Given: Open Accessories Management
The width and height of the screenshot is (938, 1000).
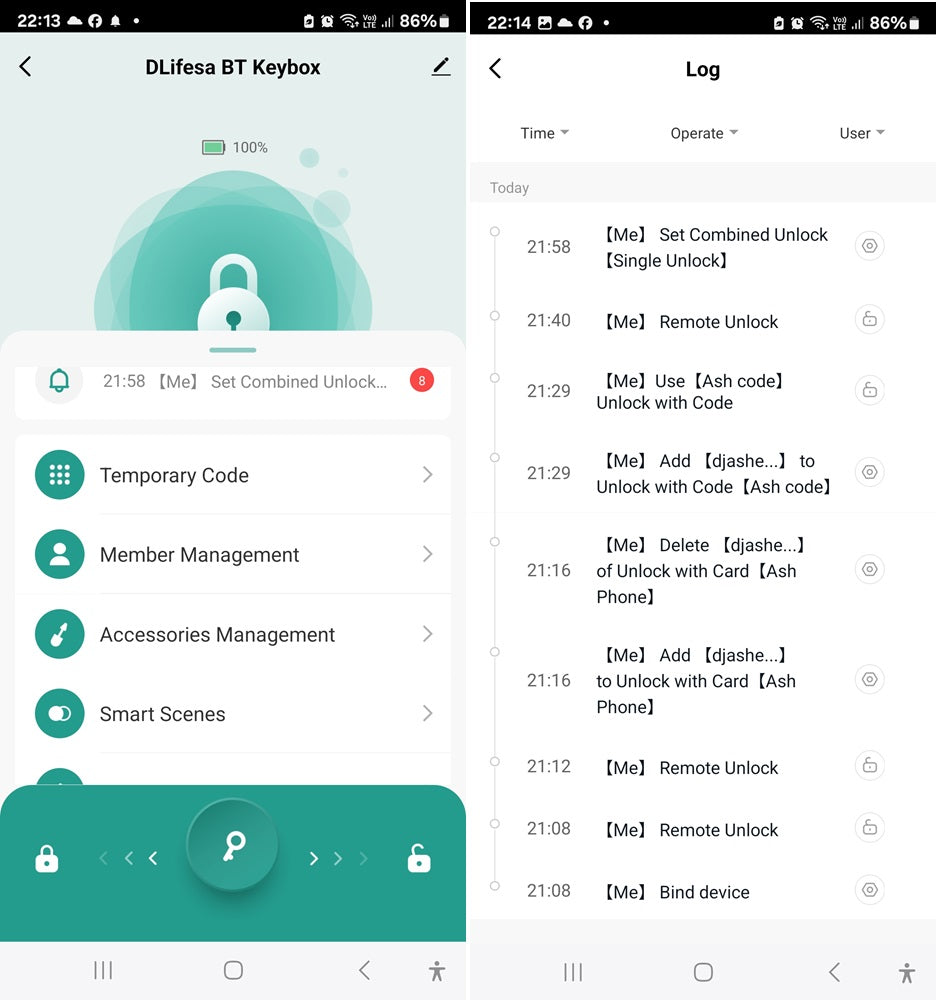Looking at the screenshot, I should point(233,635).
